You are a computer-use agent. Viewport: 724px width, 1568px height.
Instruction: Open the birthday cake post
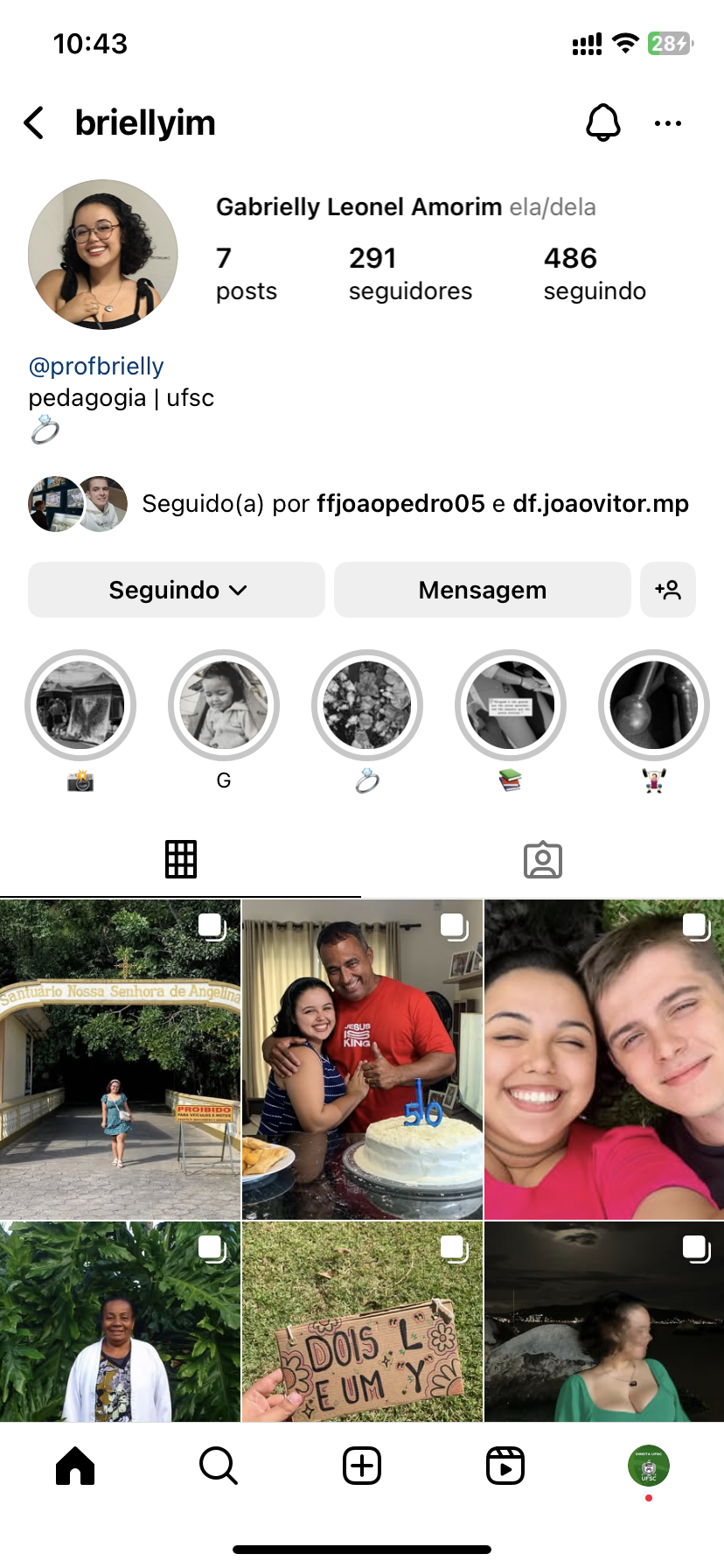[362, 1059]
